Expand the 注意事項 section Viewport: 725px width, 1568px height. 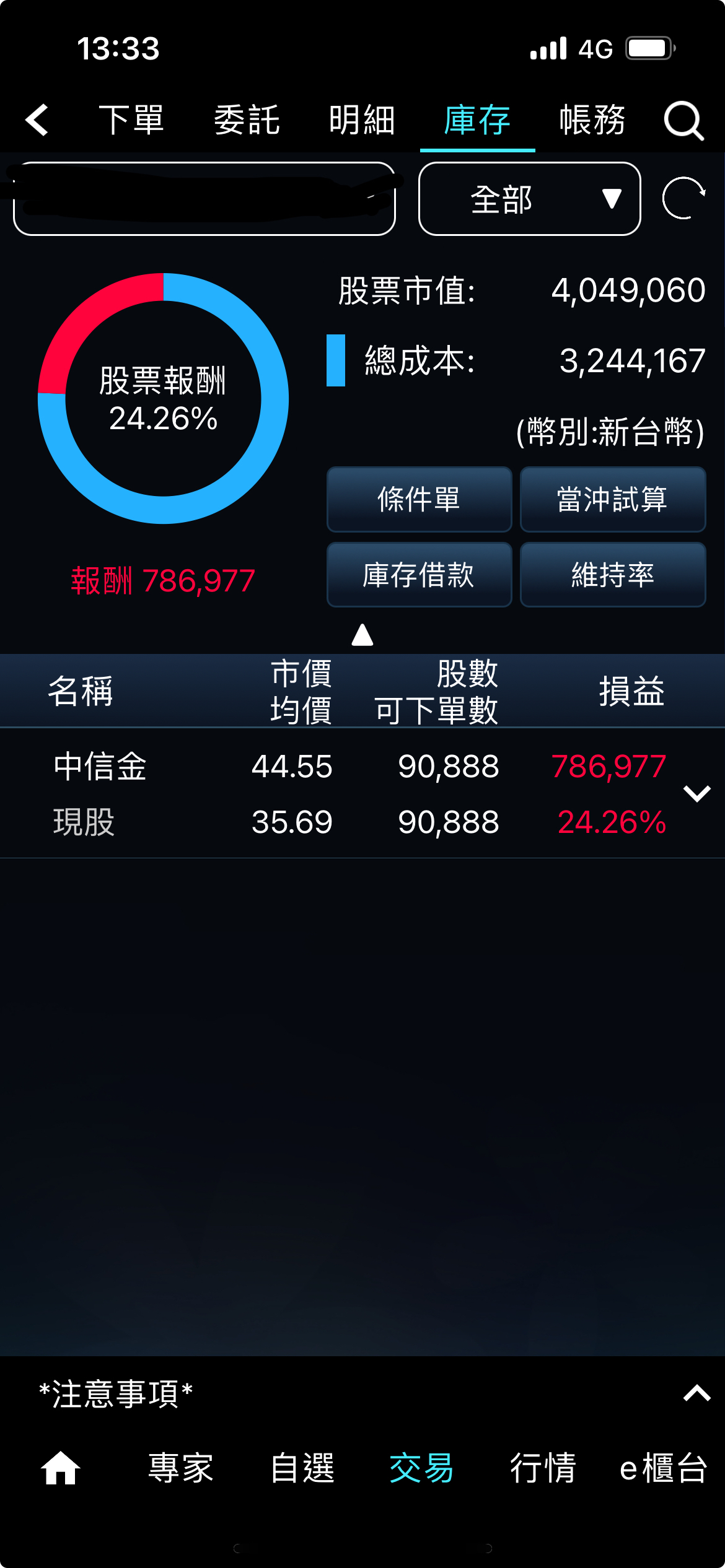tap(696, 1393)
